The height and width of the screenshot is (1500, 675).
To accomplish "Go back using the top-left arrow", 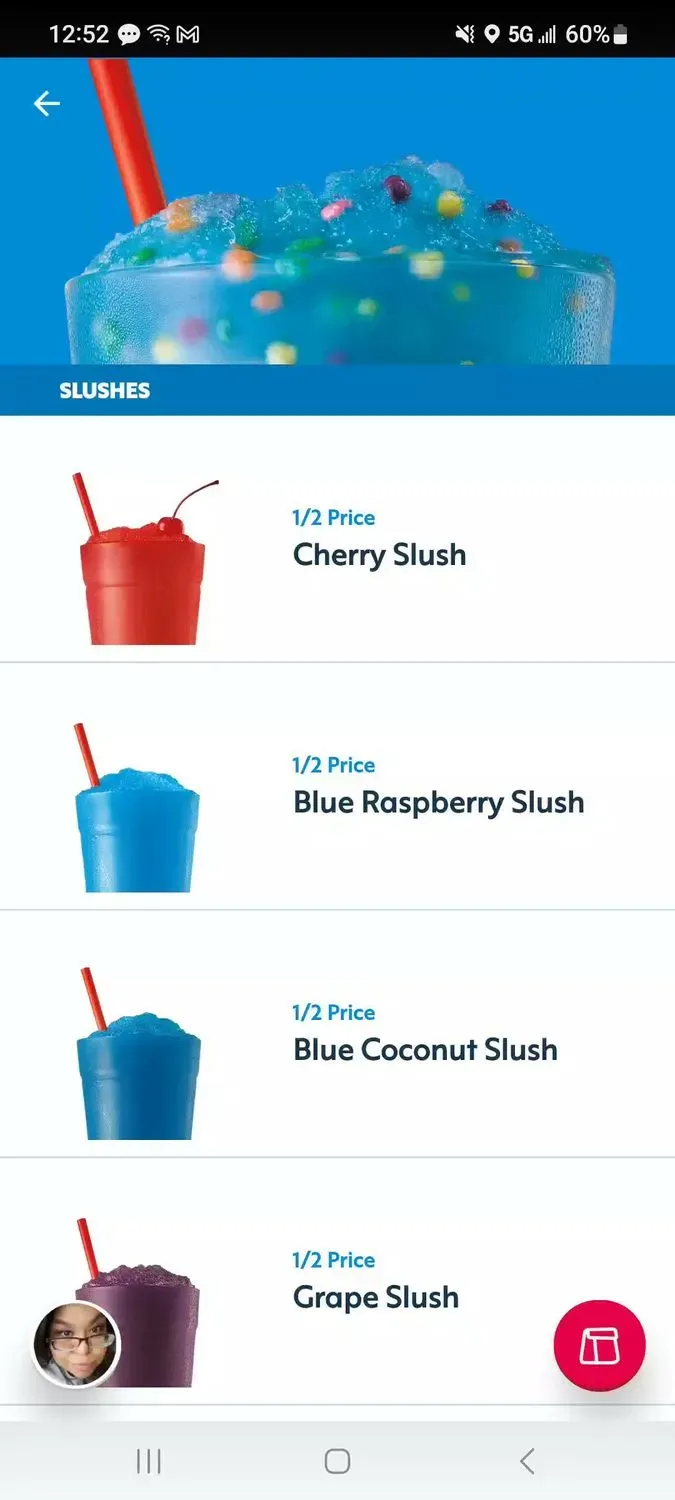I will [x=47, y=104].
